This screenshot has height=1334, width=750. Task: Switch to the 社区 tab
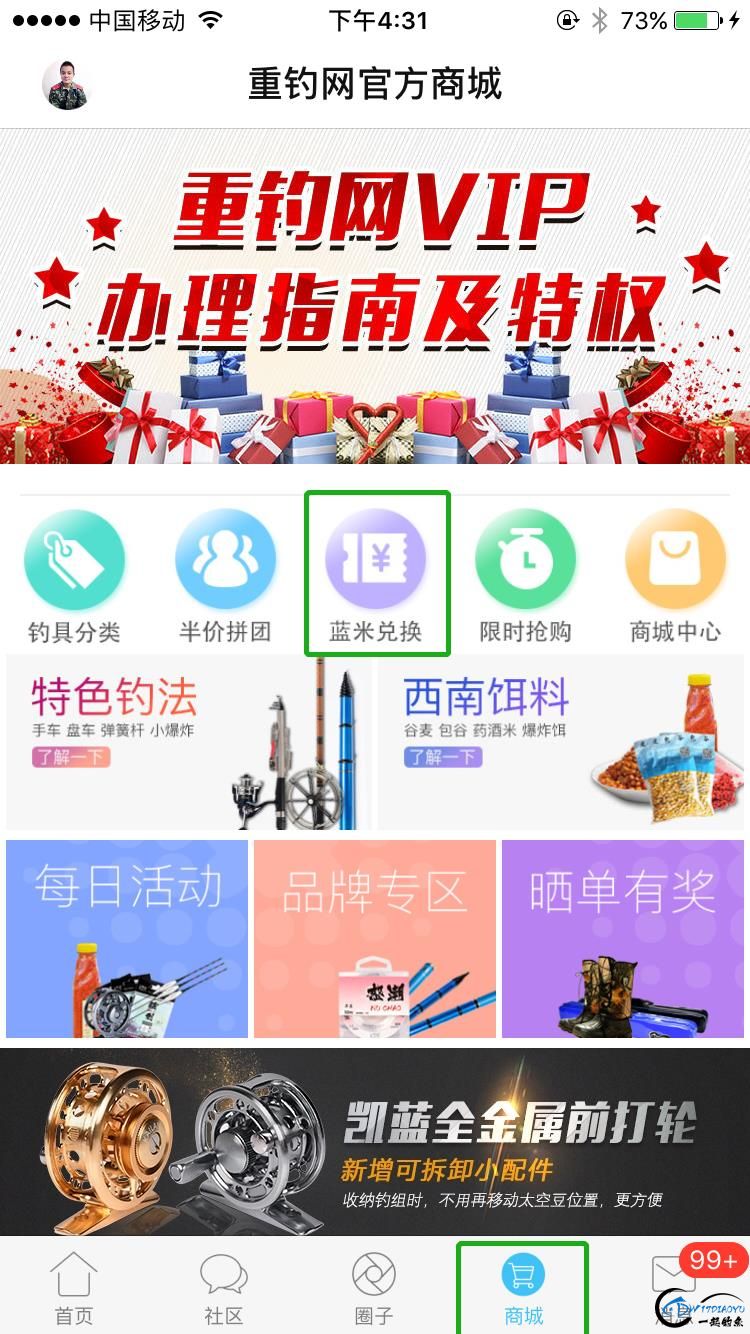224,1288
